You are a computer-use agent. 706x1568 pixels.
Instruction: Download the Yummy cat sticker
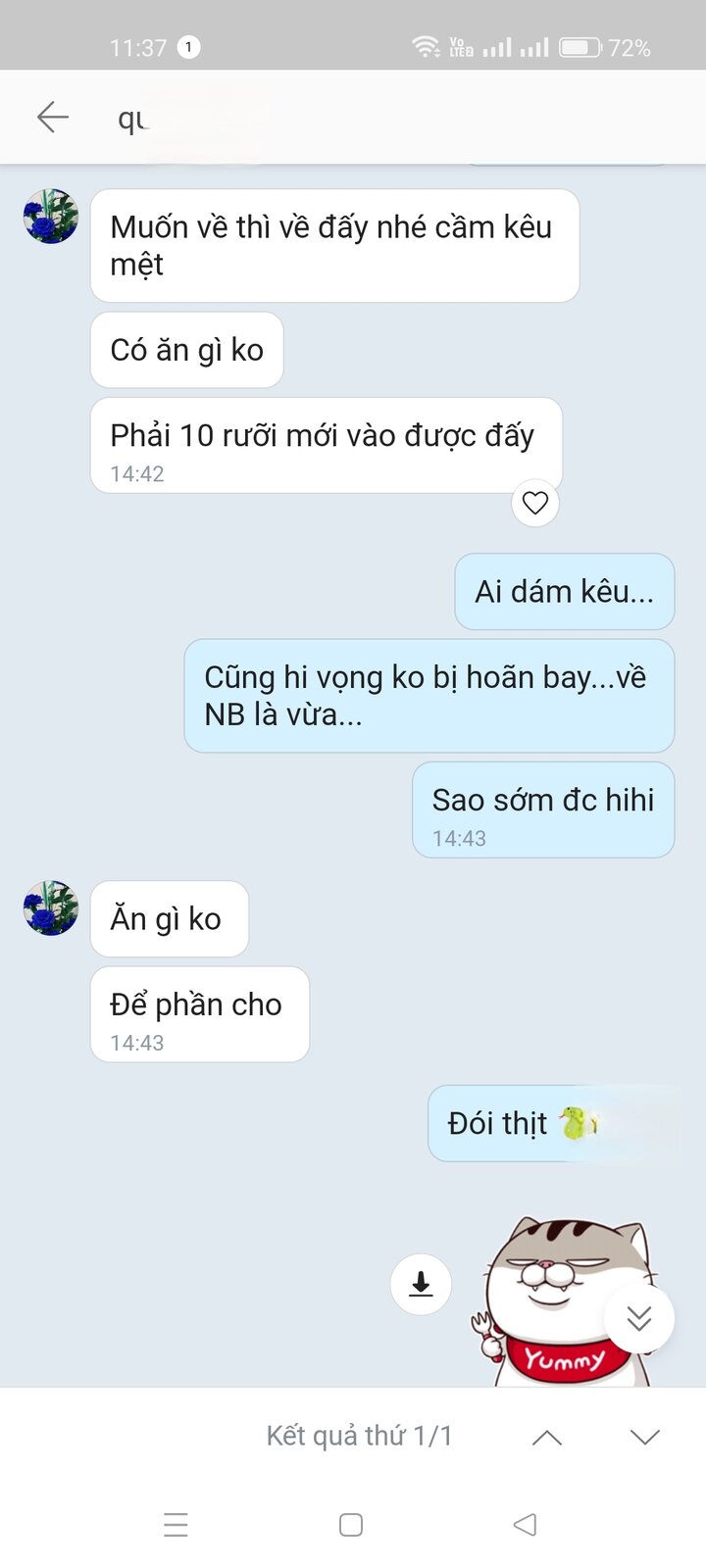coord(421,1284)
